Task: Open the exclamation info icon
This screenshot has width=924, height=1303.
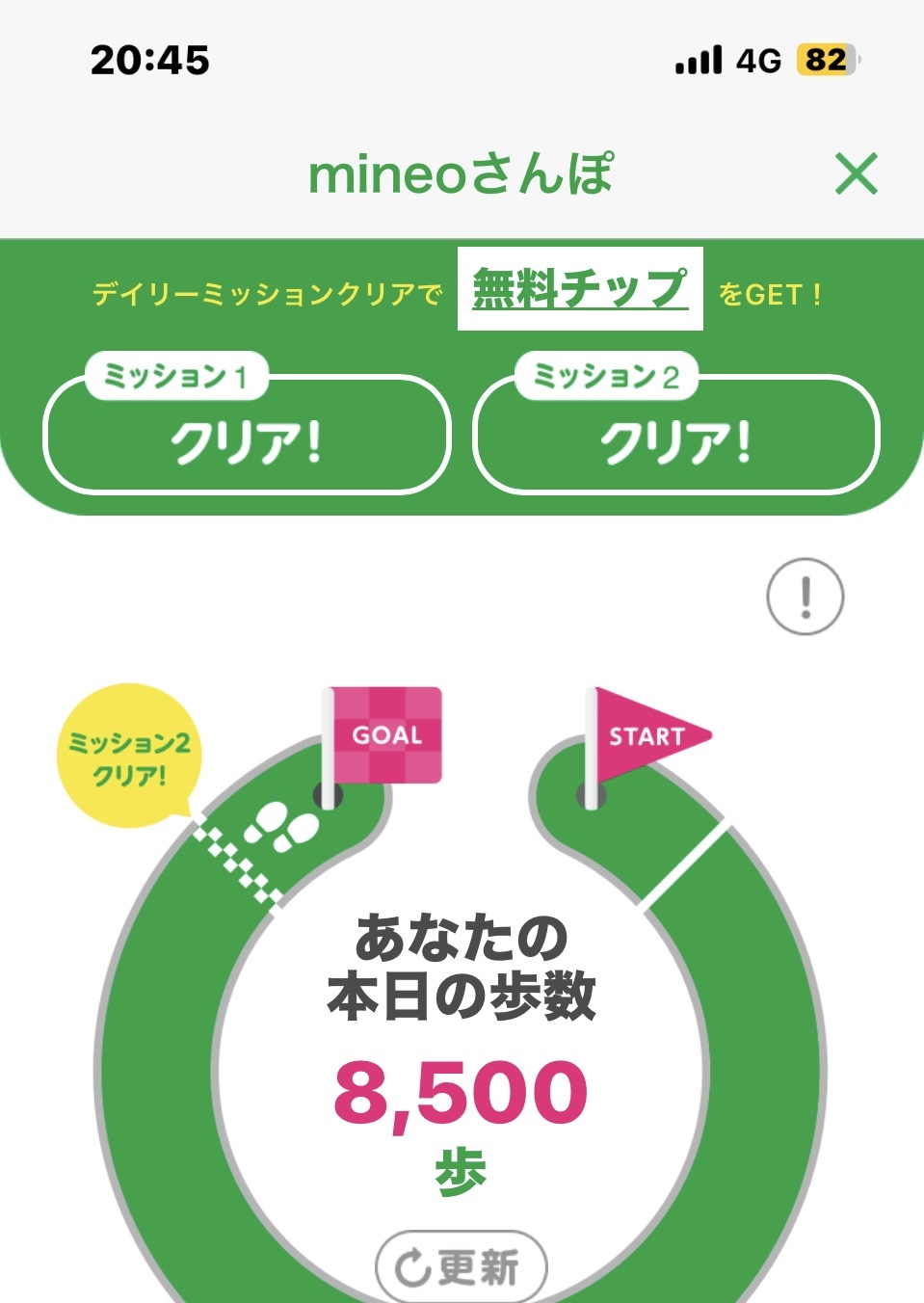Action: 805,597
